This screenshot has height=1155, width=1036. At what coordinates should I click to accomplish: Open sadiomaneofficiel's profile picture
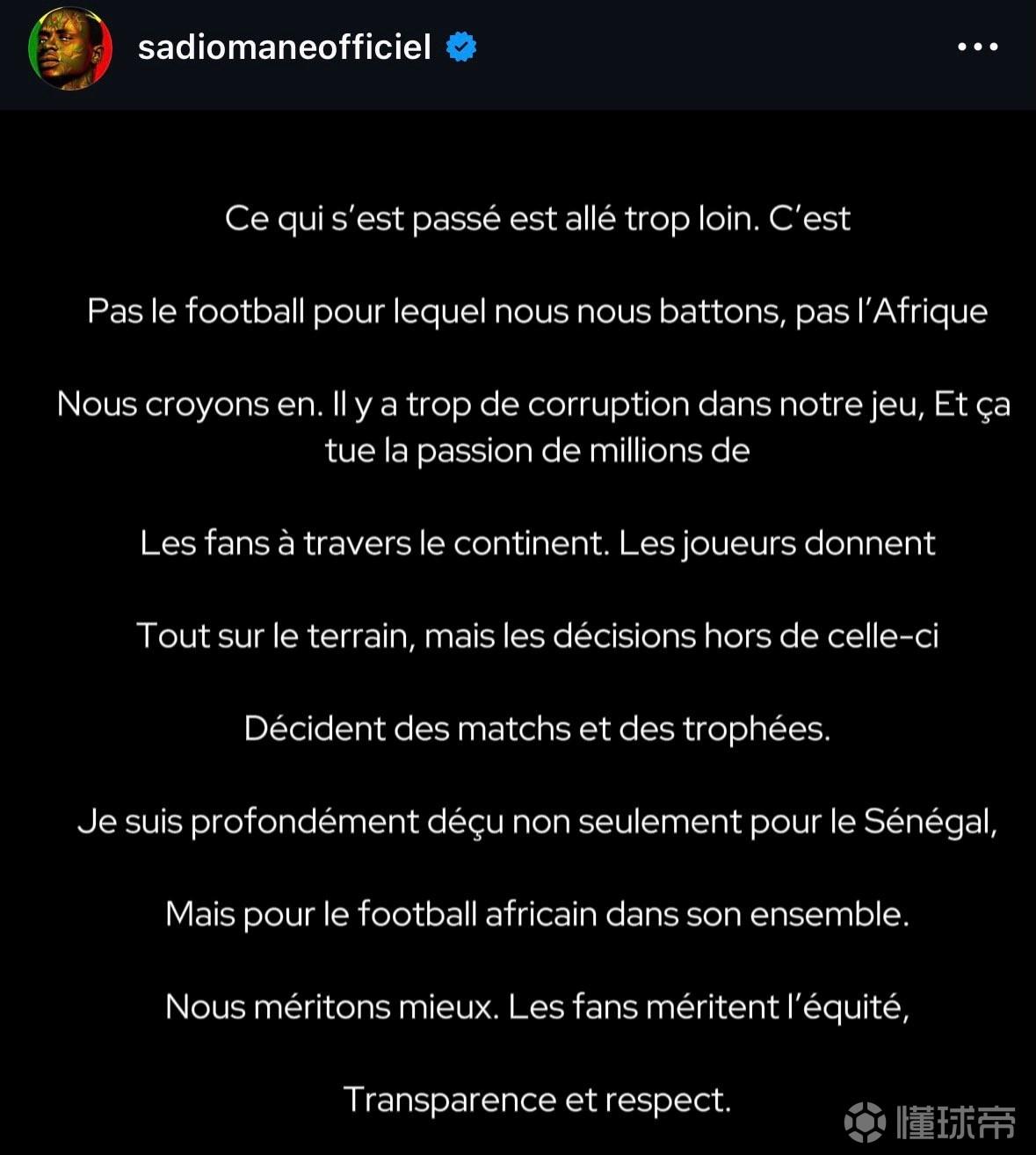point(70,48)
